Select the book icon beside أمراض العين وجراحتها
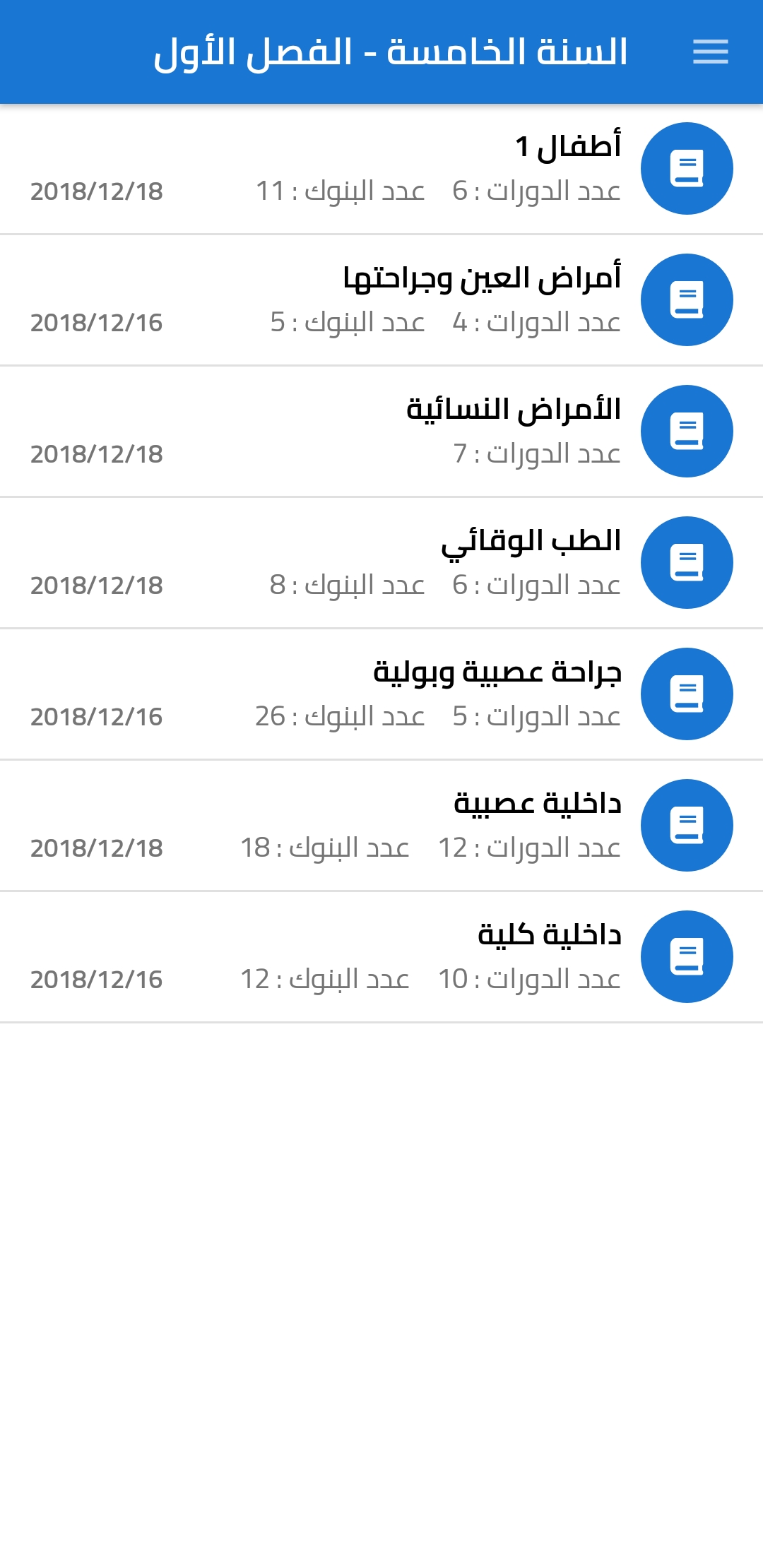 [x=686, y=299]
